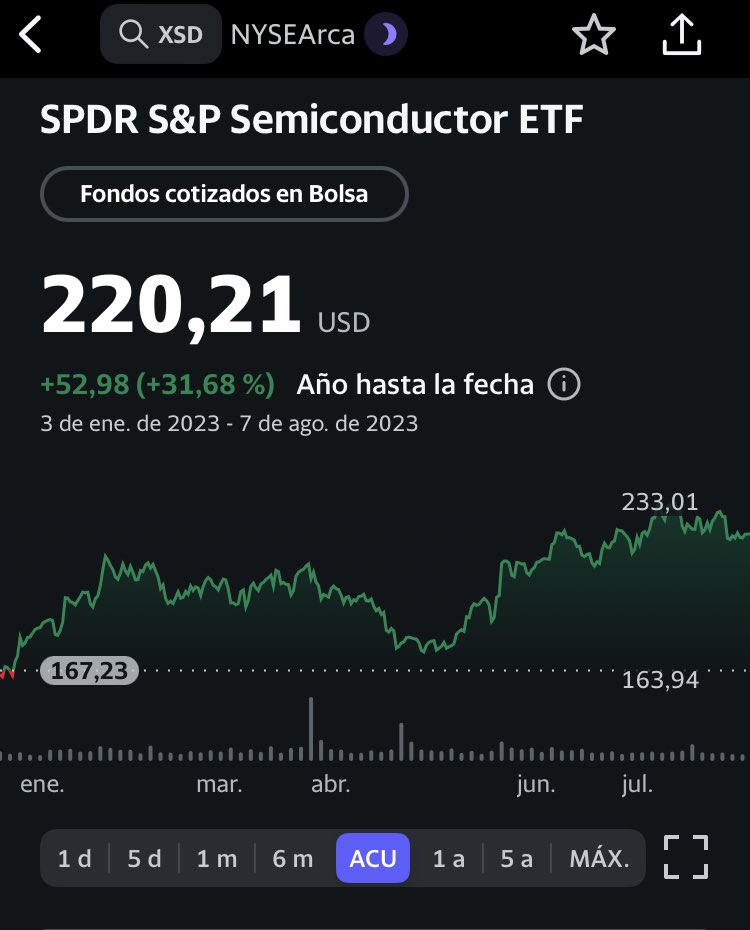Go back using the top-left arrow
The height and width of the screenshot is (930, 750).
click(32, 36)
